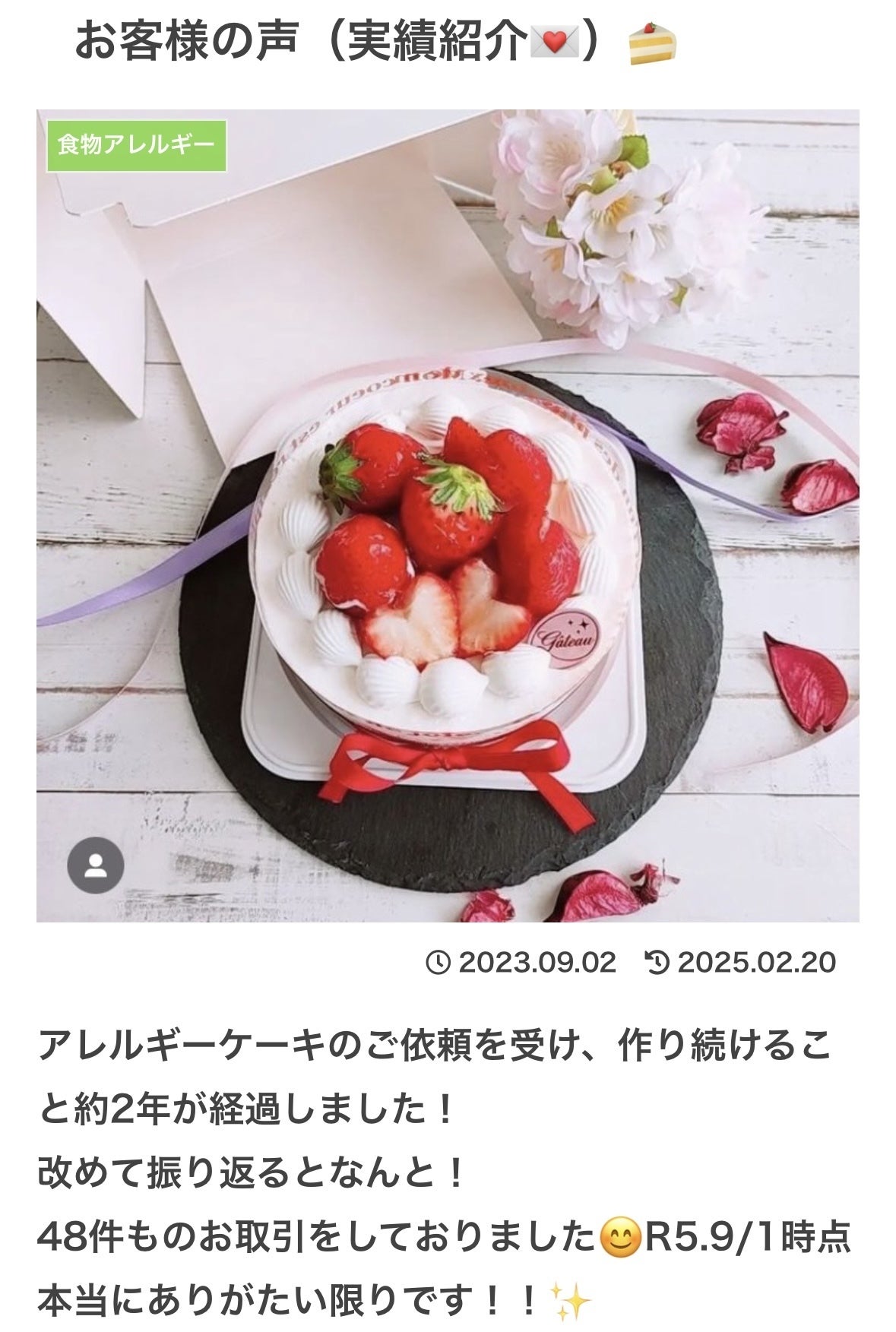The width and height of the screenshot is (896, 1332).
Task: Open the 食物アレルギー category tag
Action: coord(137,146)
